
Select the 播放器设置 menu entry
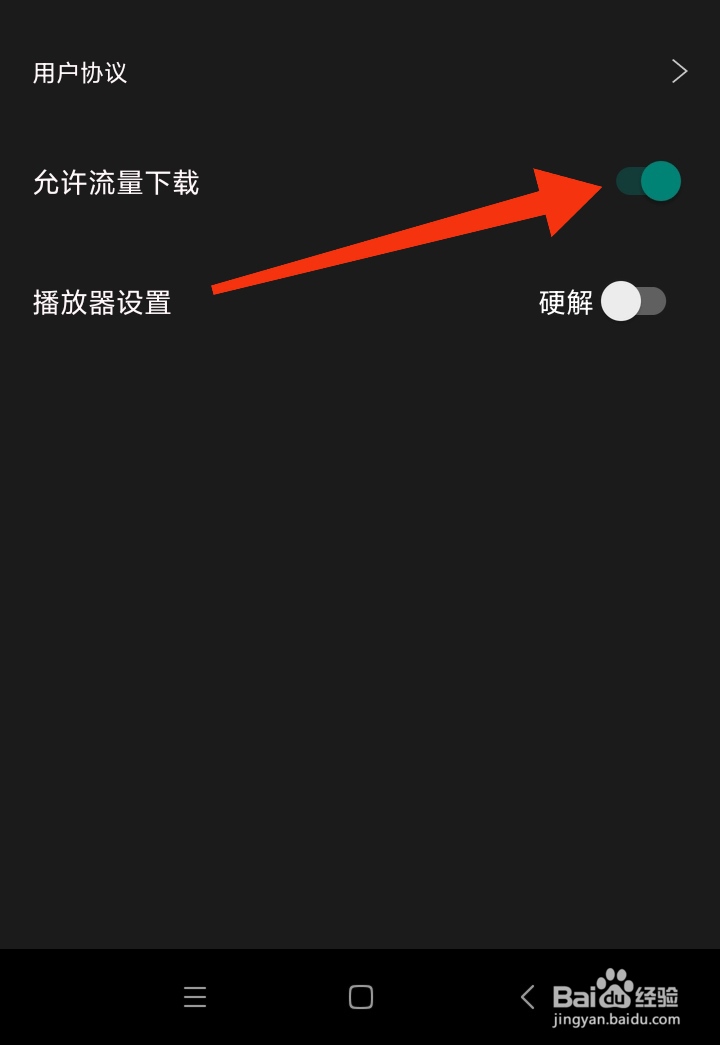click(x=102, y=303)
